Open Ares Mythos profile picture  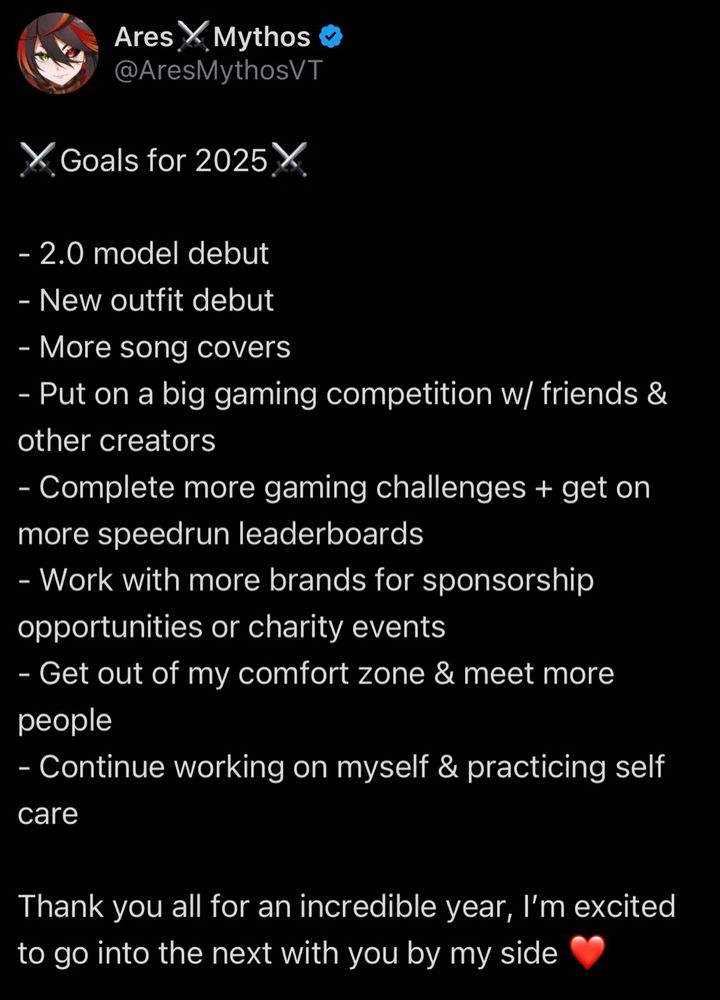click(58, 54)
